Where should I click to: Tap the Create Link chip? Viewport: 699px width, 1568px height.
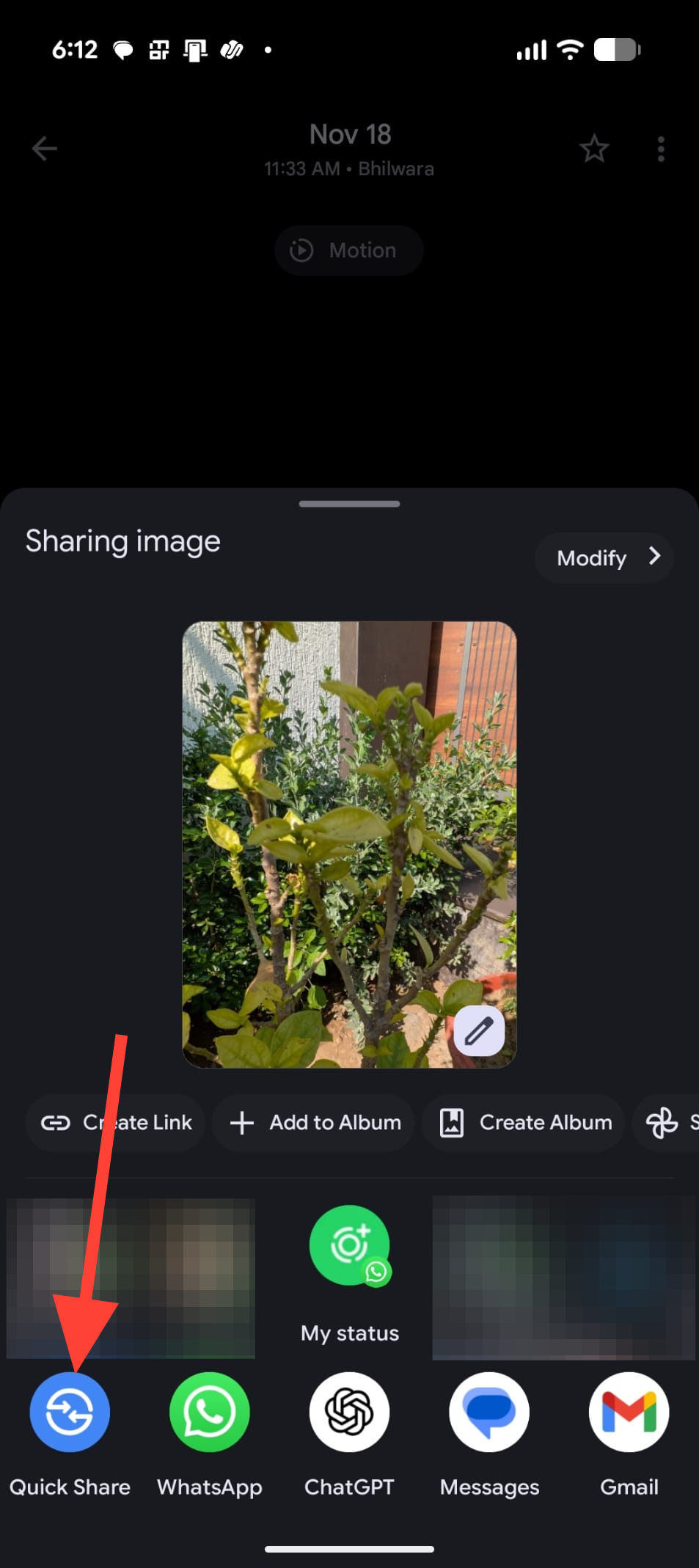pyautogui.click(x=116, y=1122)
